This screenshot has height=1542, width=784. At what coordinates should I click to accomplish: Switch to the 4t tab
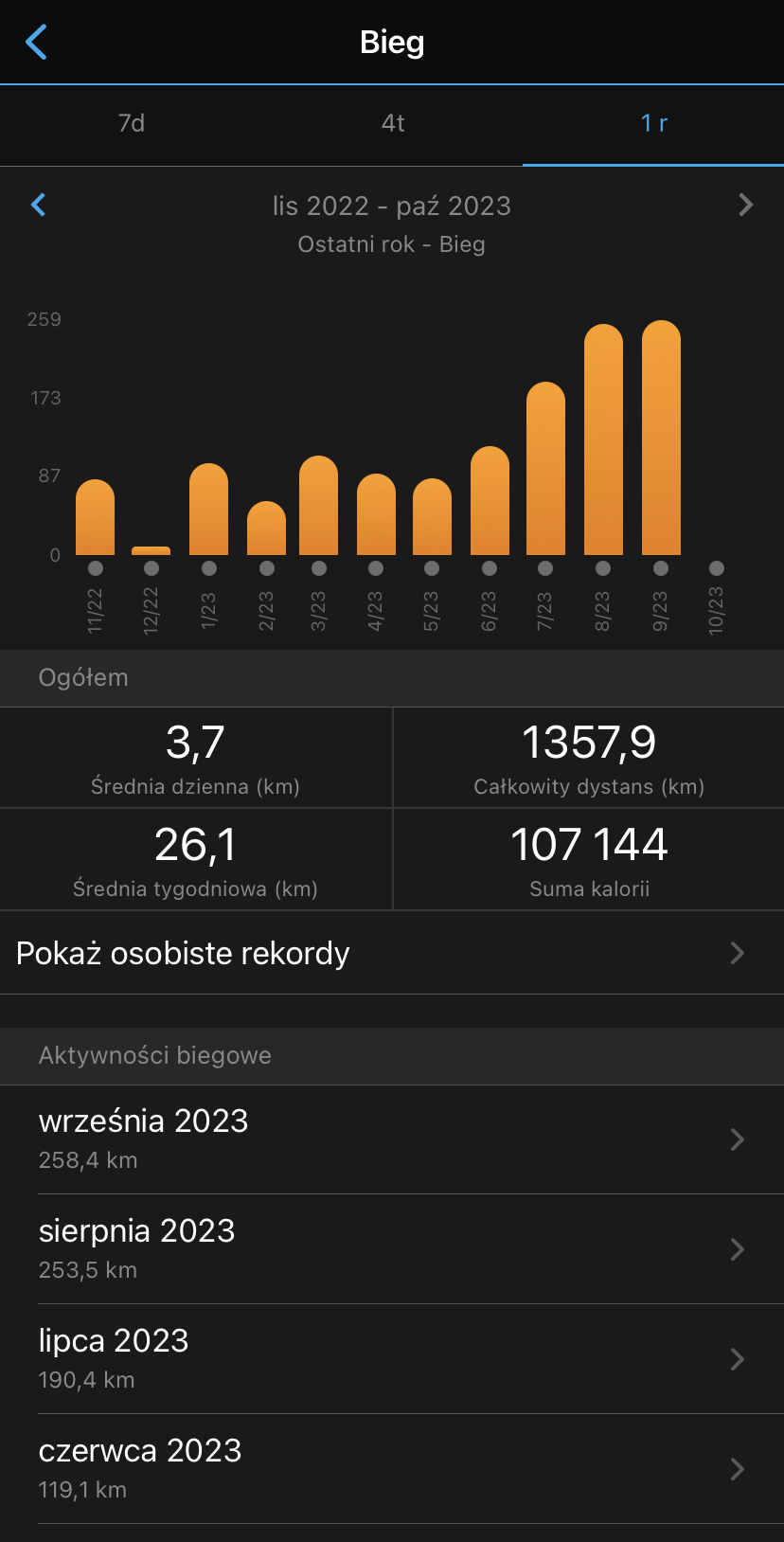point(393,124)
